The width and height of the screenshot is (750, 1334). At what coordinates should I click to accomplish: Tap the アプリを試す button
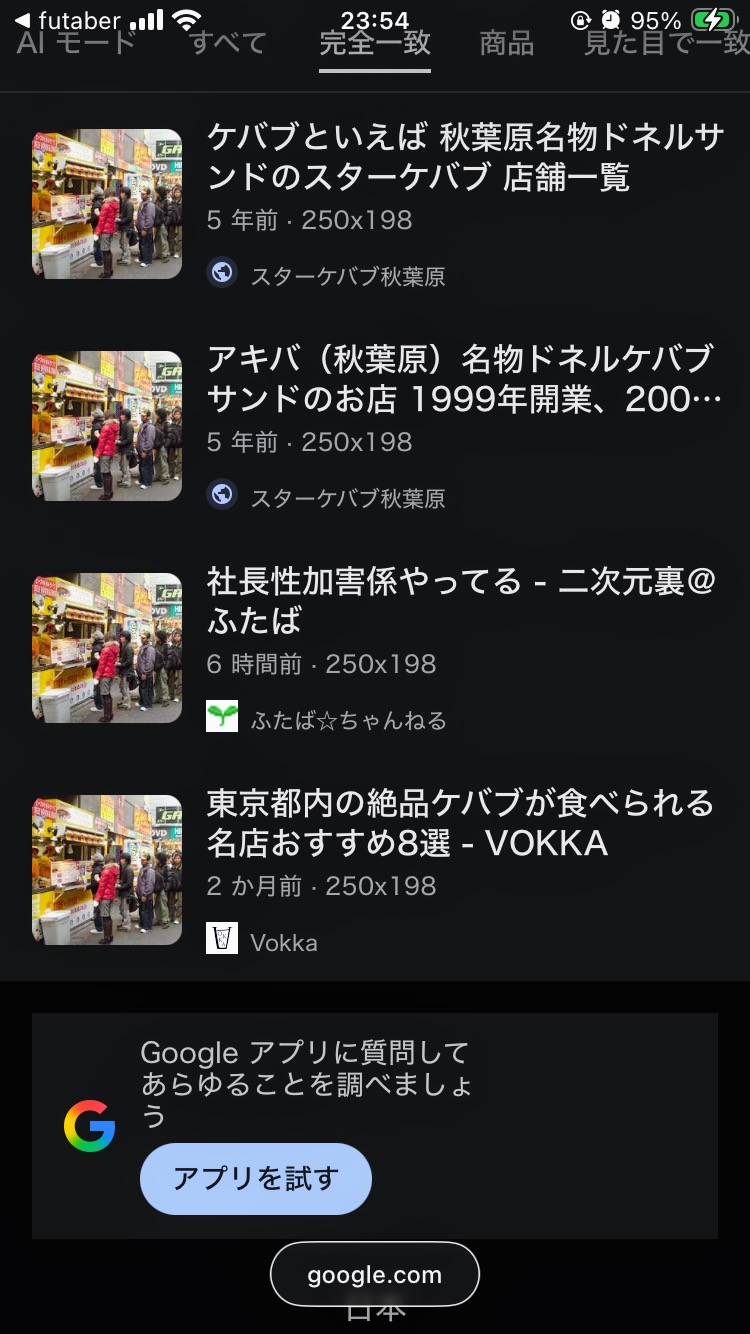tap(256, 1178)
